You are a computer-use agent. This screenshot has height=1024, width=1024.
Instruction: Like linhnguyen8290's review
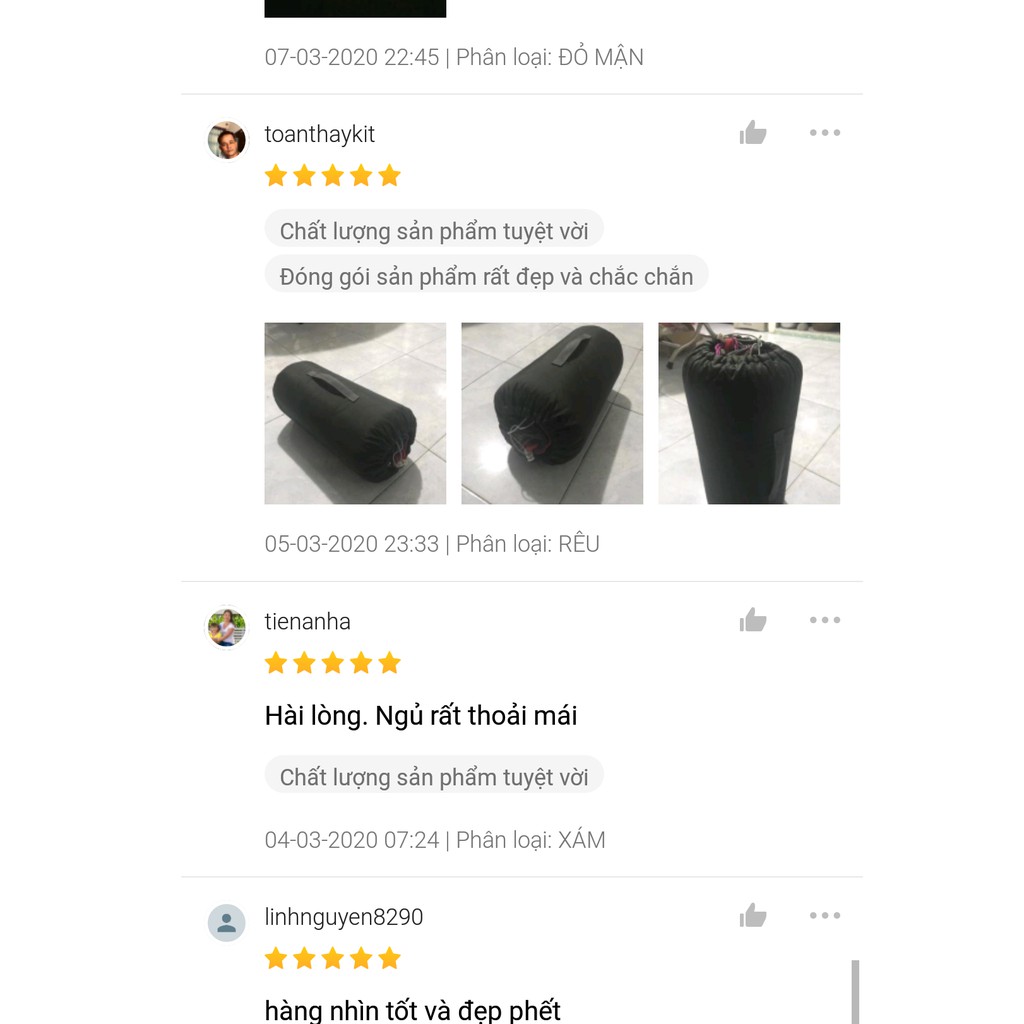[x=753, y=915]
